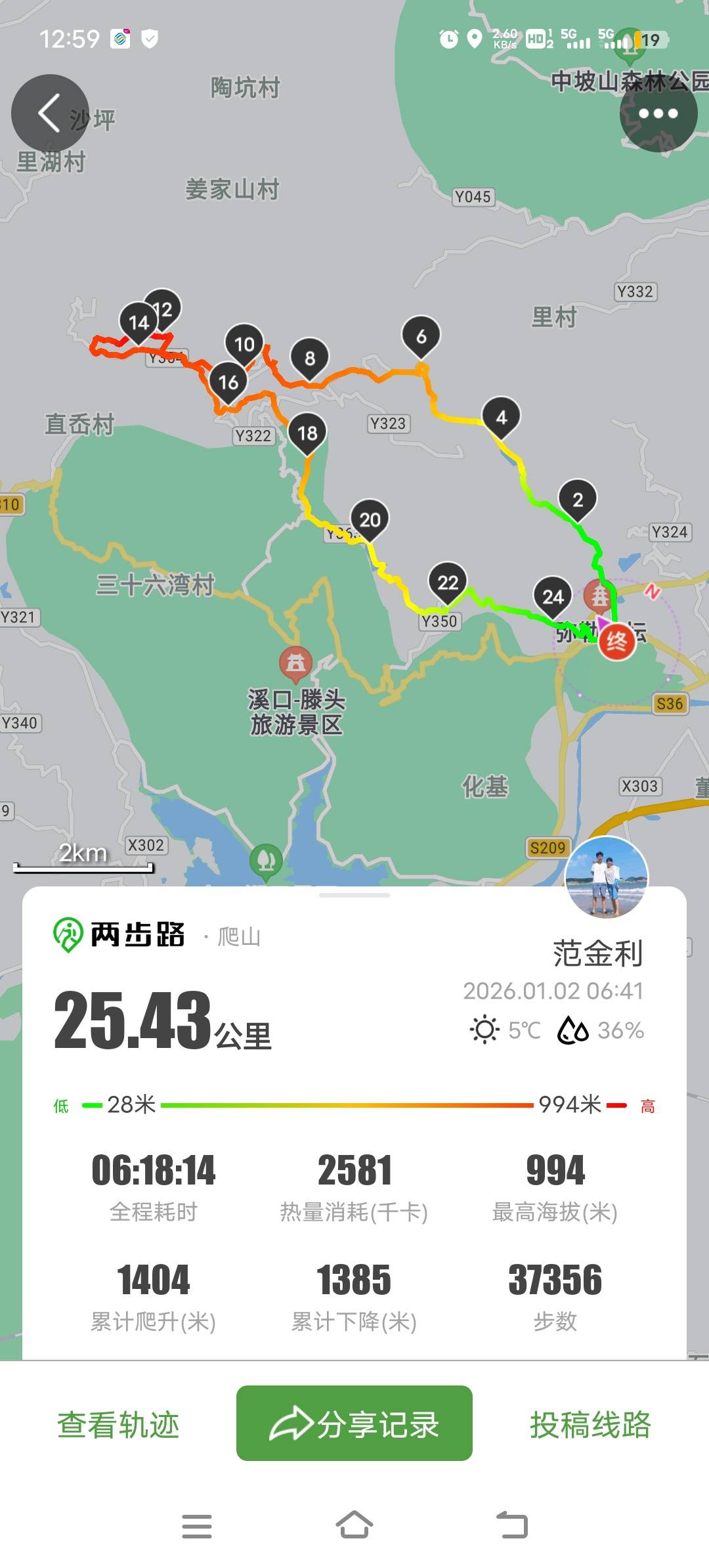This screenshot has width=709, height=1568.
Task: Share this record via 分享记录
Action: coord(354,1423)
